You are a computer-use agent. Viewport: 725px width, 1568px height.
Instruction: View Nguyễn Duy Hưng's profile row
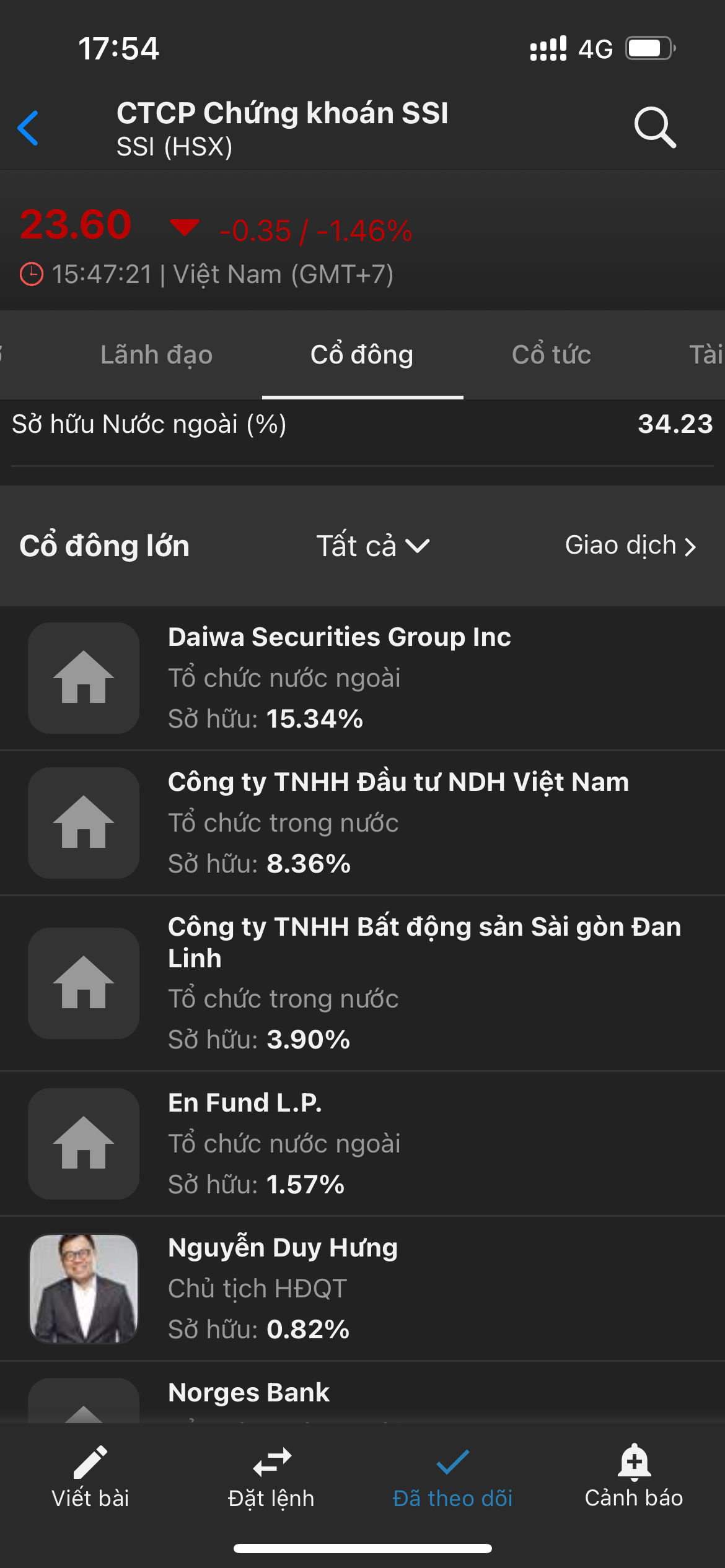coord(362,1288)
